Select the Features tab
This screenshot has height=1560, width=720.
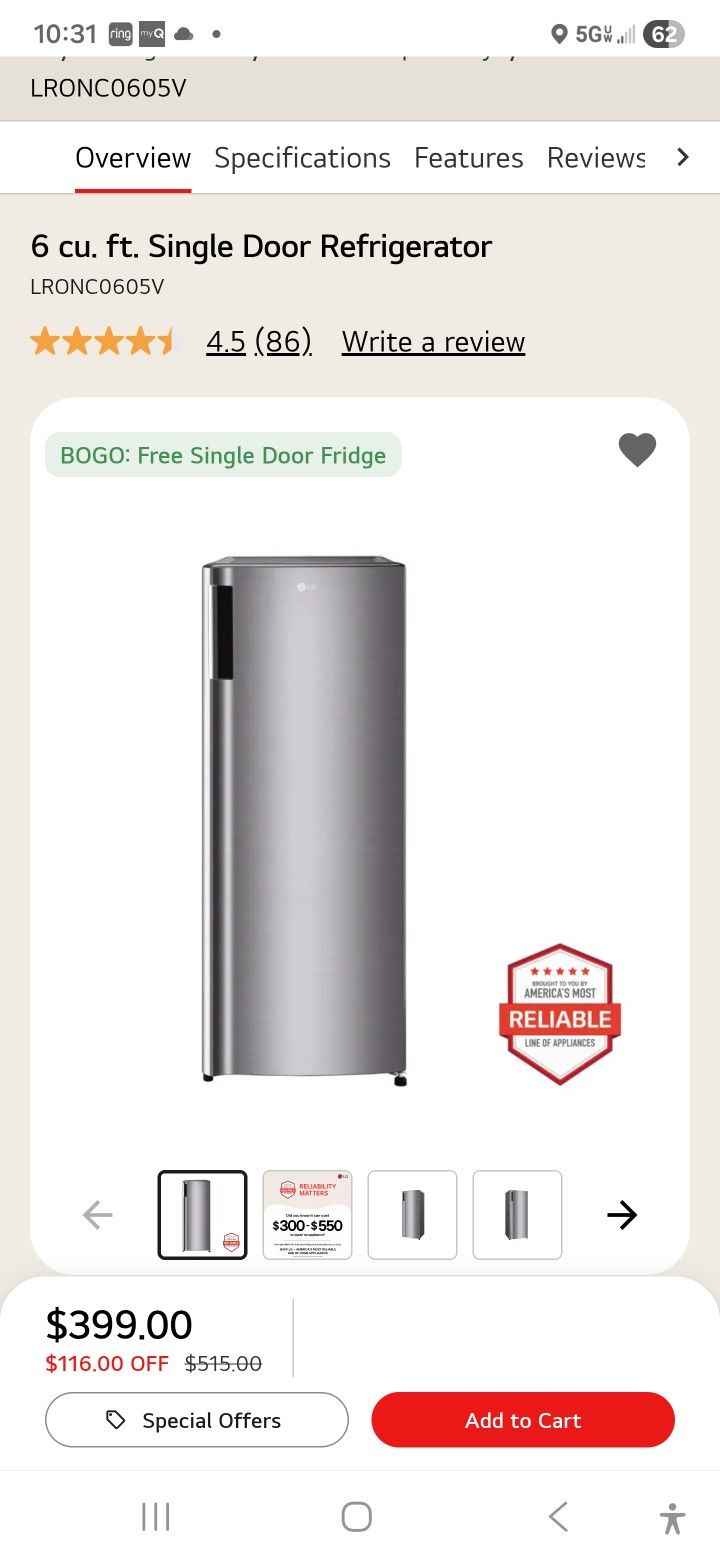pyautogui.click(x=468, y=157)
